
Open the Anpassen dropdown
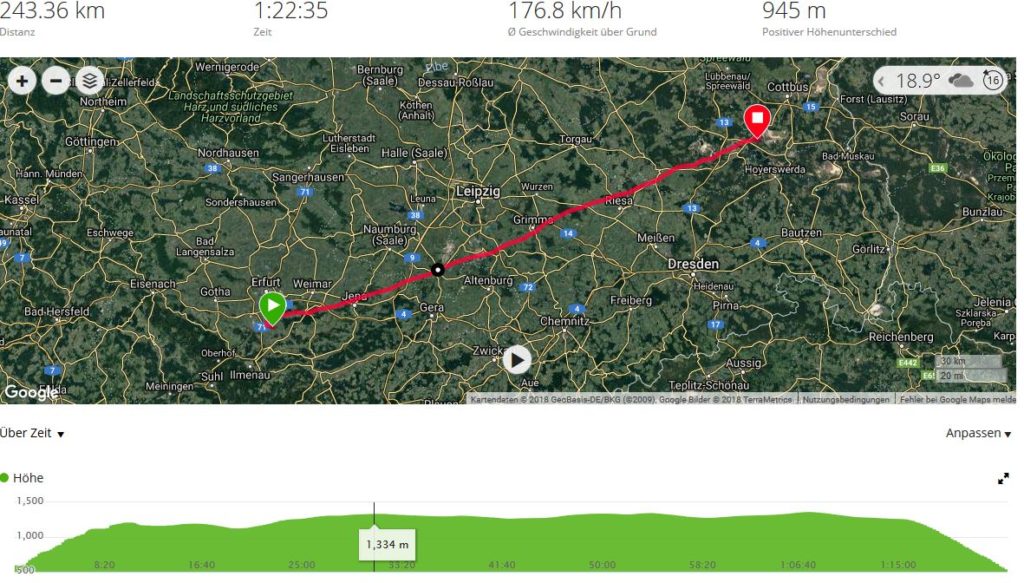[x=978, y=434]
